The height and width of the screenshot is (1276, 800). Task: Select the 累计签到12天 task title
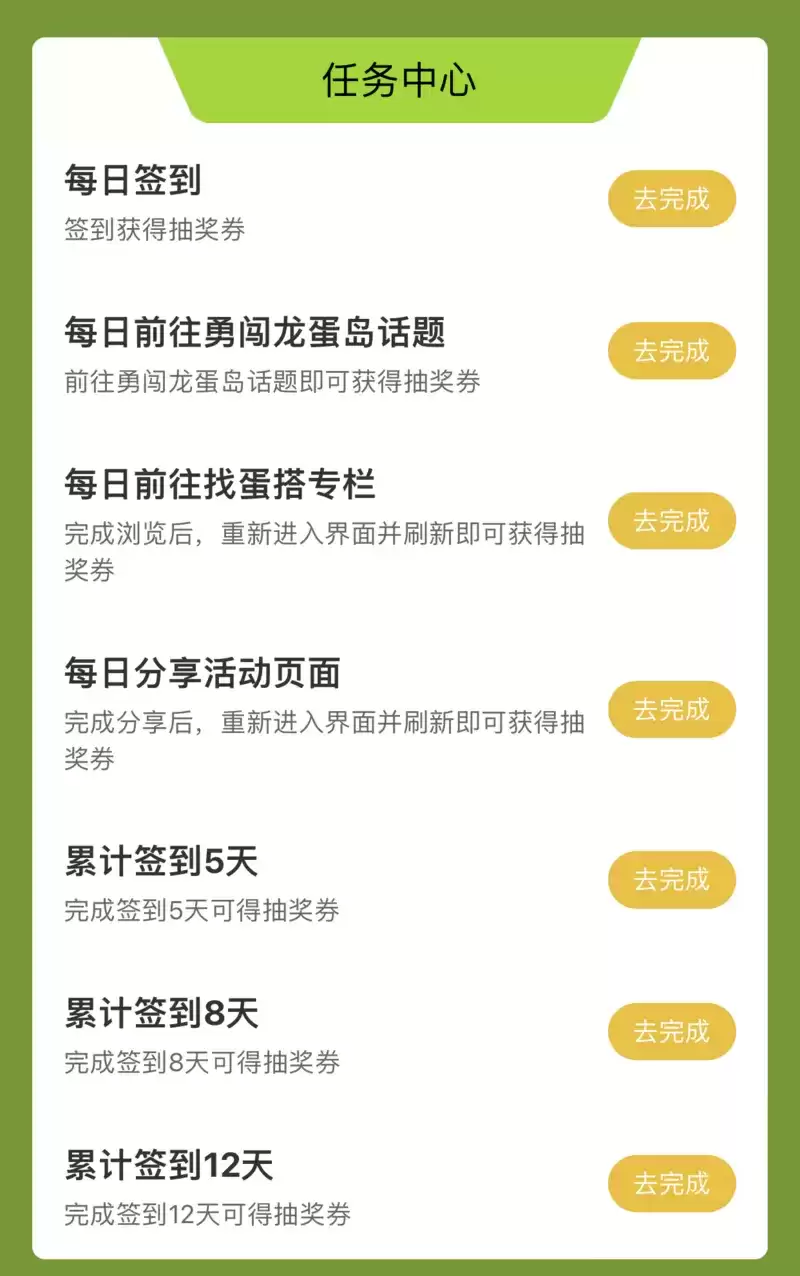coord(170,1164)
